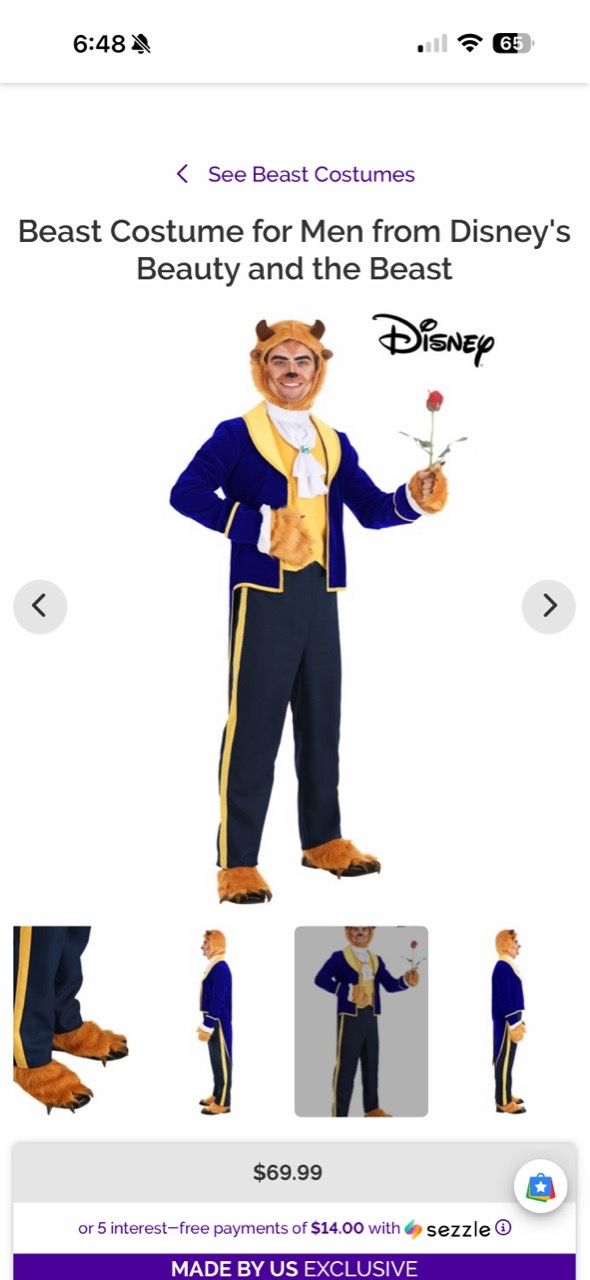Select the left side-view thumbnail

tap(215, 1021)
